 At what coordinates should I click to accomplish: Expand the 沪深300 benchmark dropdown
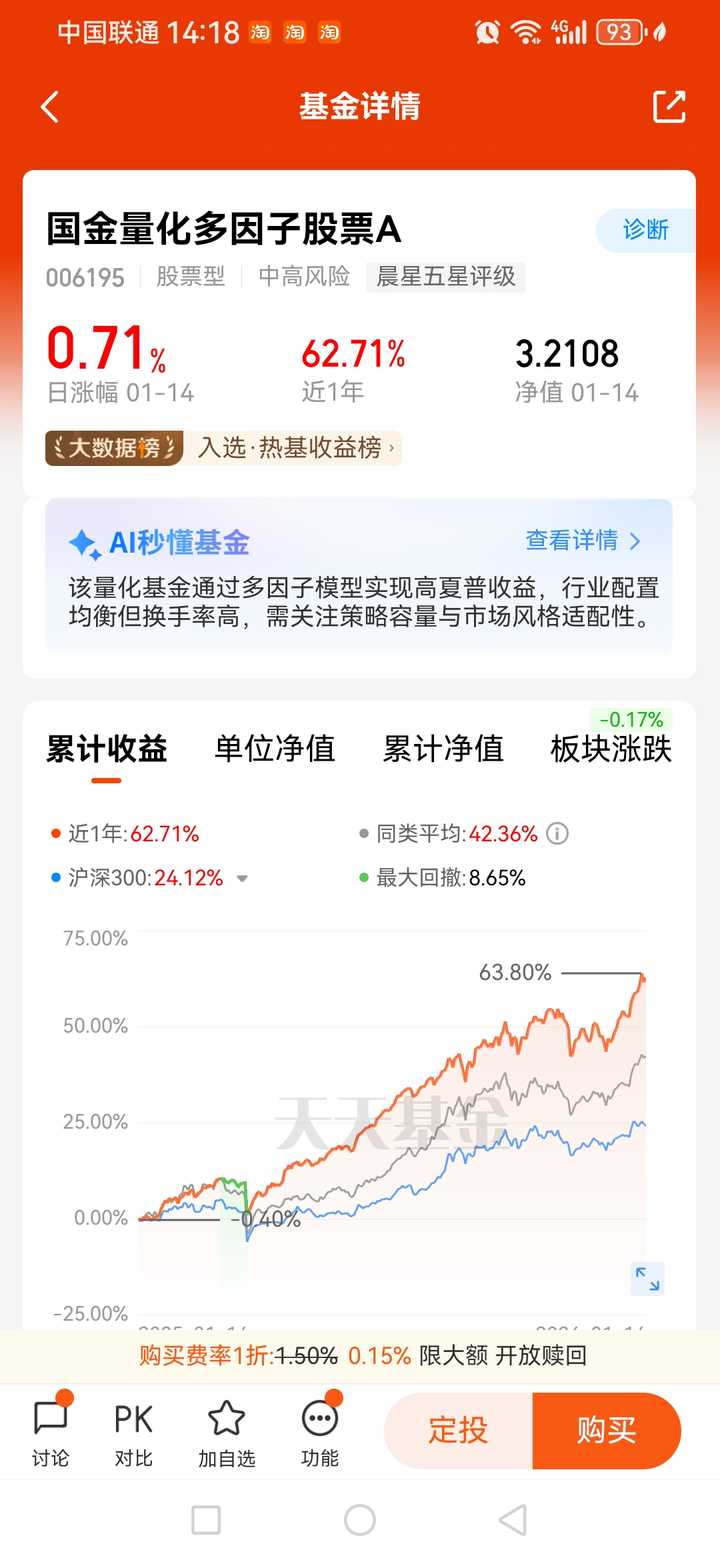pos(242,879)
